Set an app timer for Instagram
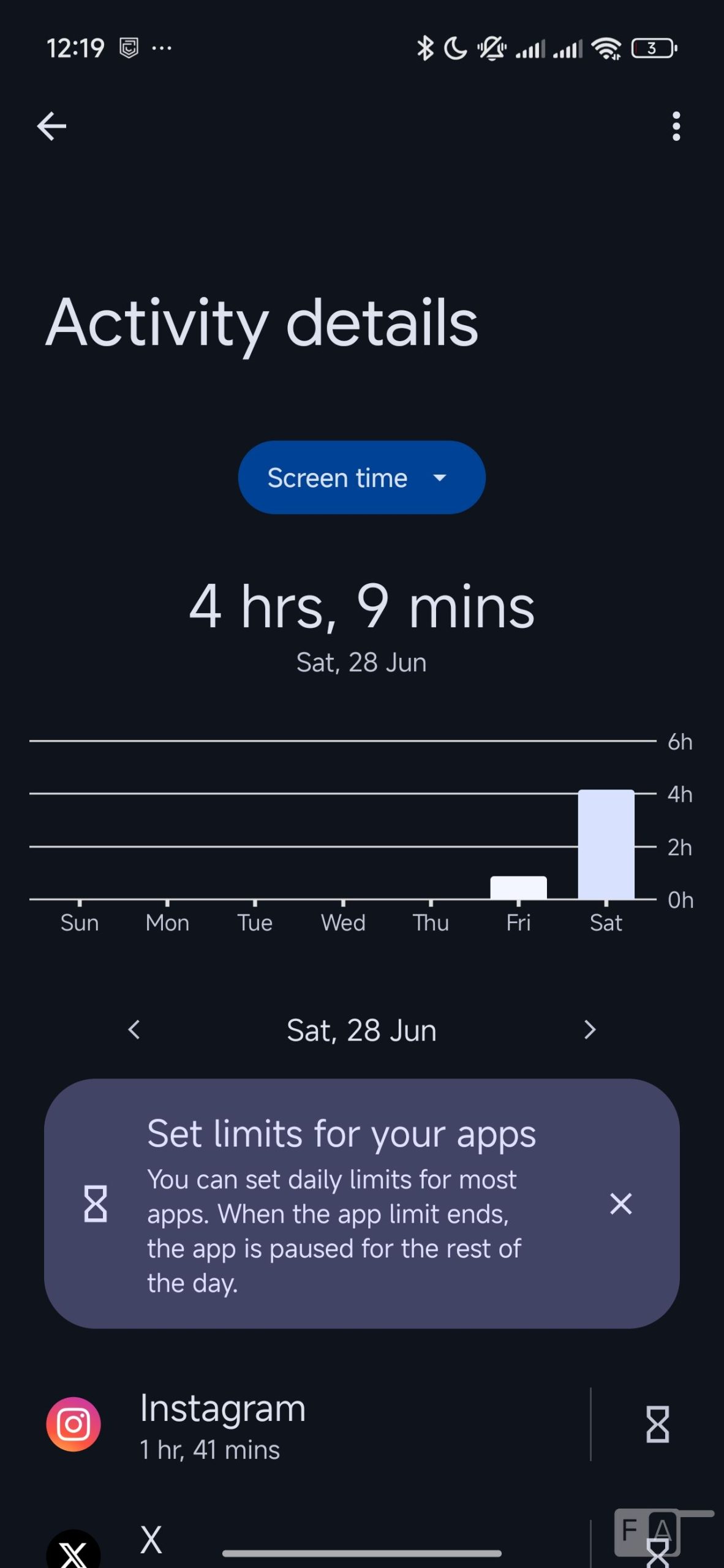 (657, 1425)
